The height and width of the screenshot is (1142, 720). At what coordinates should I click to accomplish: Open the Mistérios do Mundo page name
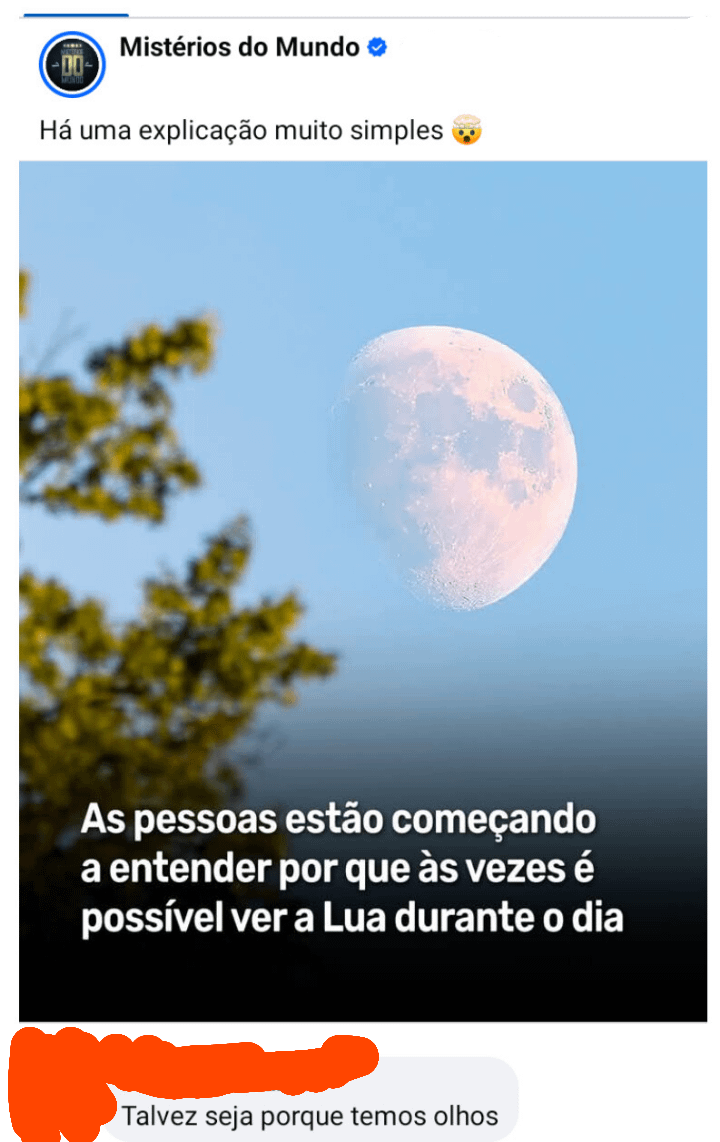point(239,47)
